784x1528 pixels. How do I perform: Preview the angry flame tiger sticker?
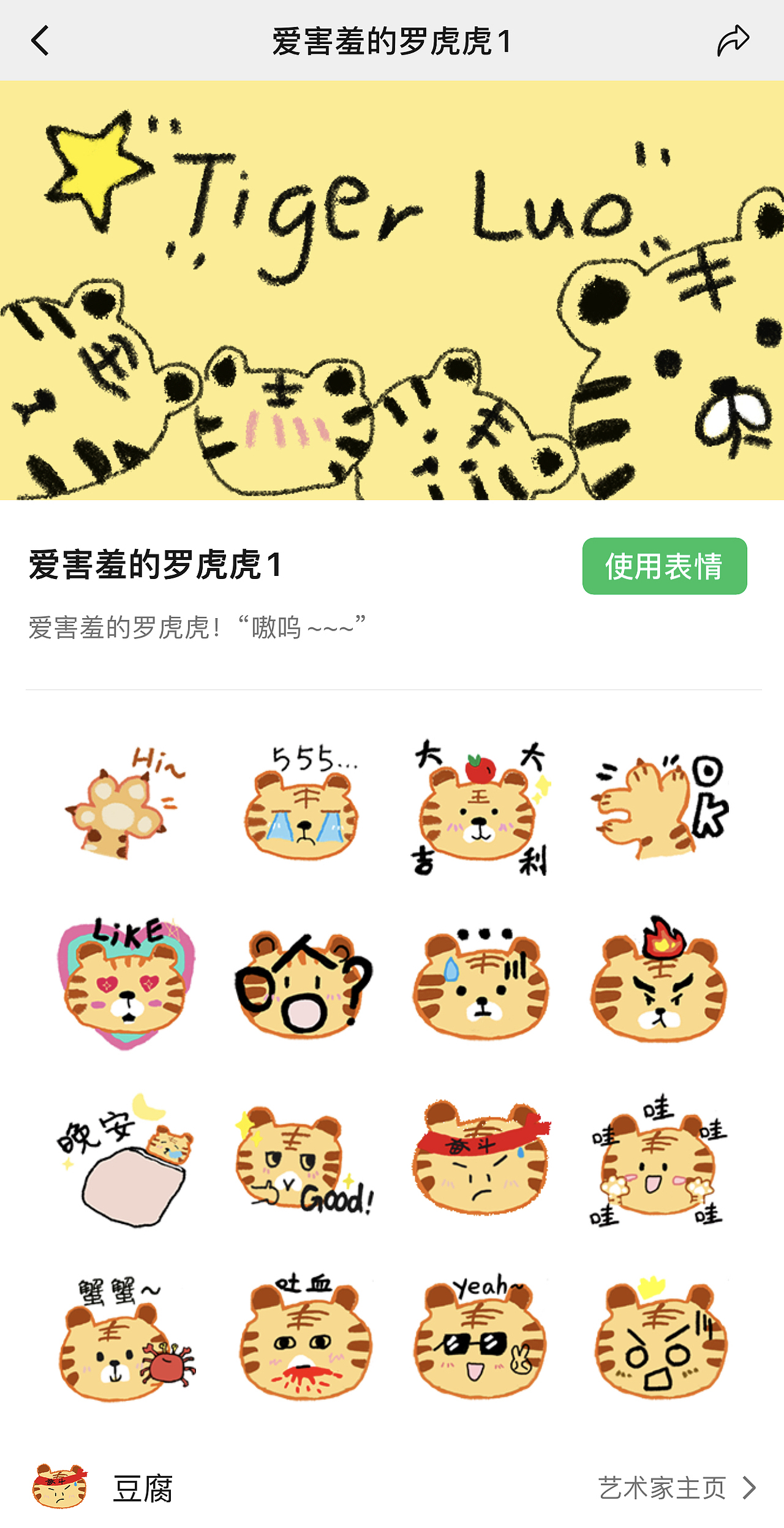point(659,980)
